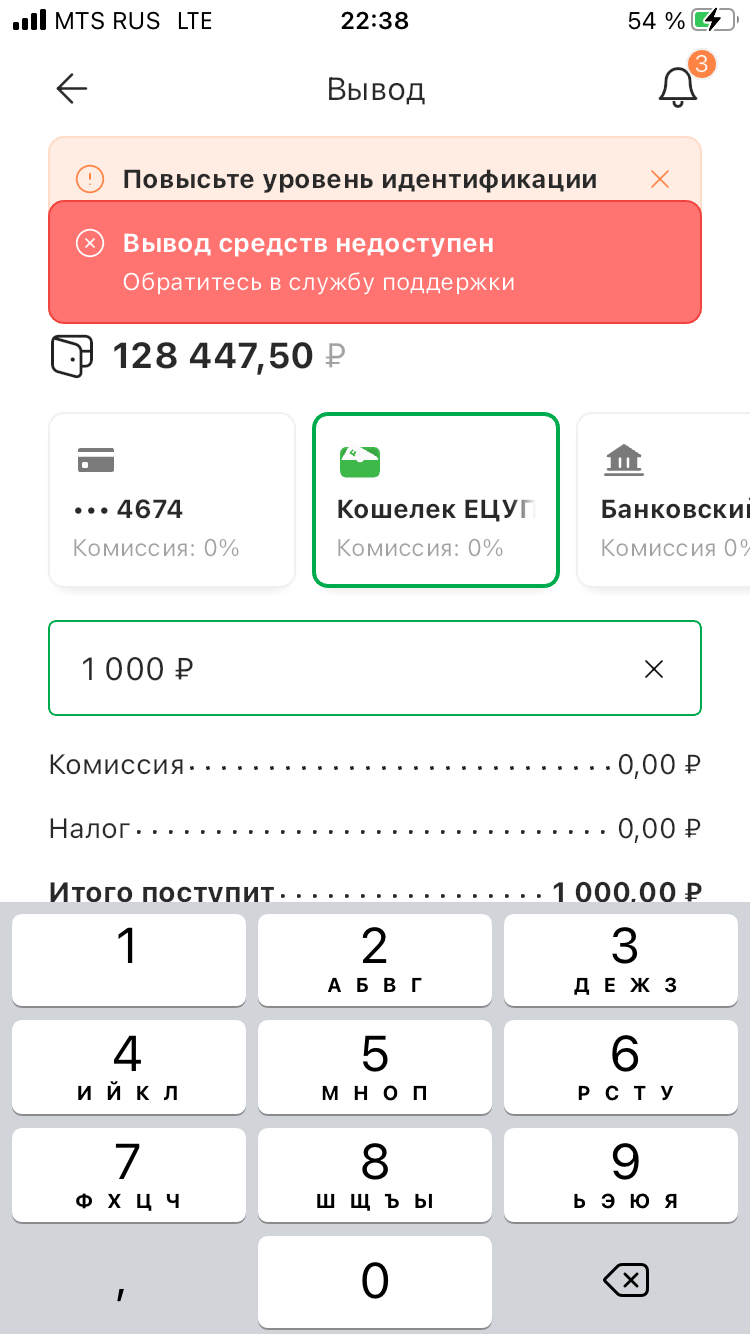Viewport: 750px width, 1334px height.
Task: Type digit 5 on the keypad
Action: click(x=374, y=1068)
